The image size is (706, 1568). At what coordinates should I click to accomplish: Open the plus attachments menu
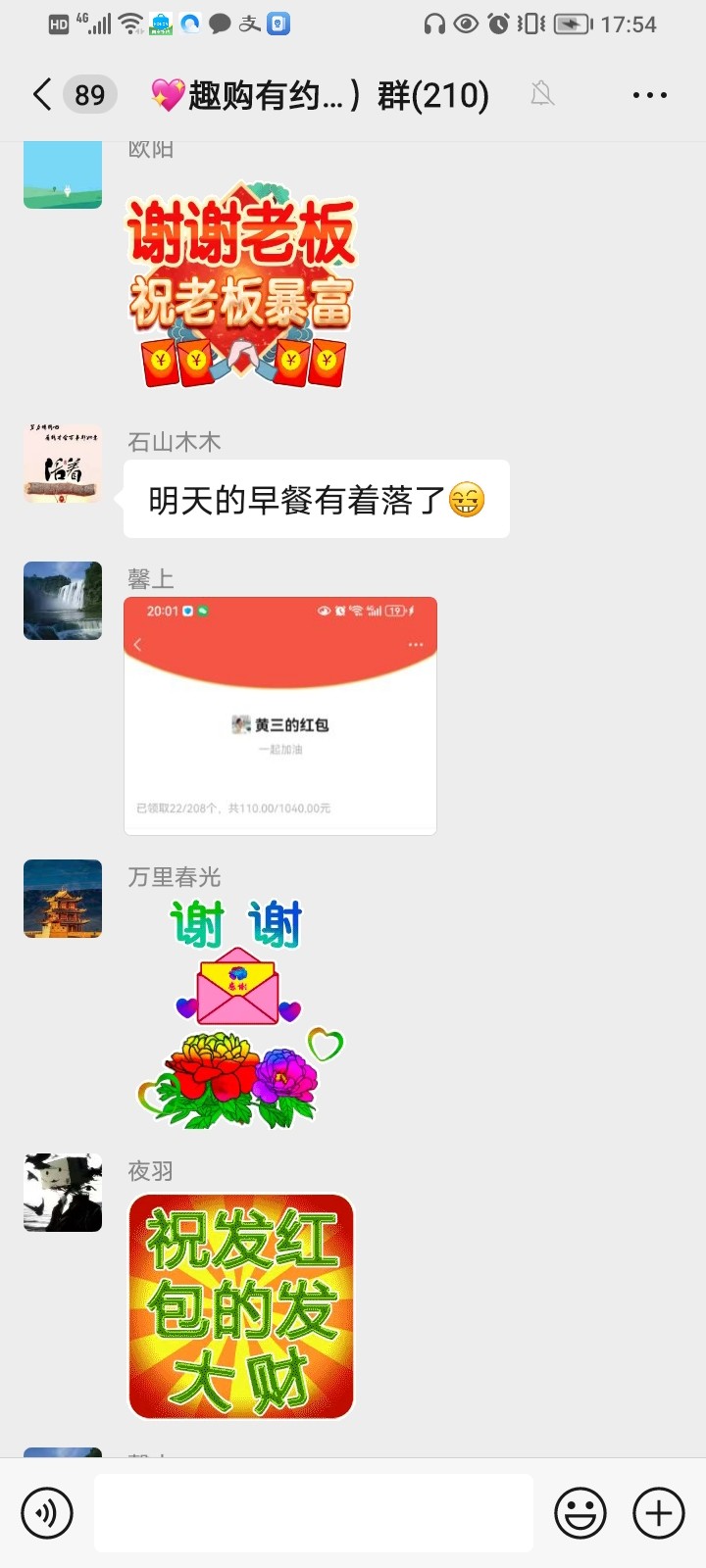click(x=659, y=1512)
